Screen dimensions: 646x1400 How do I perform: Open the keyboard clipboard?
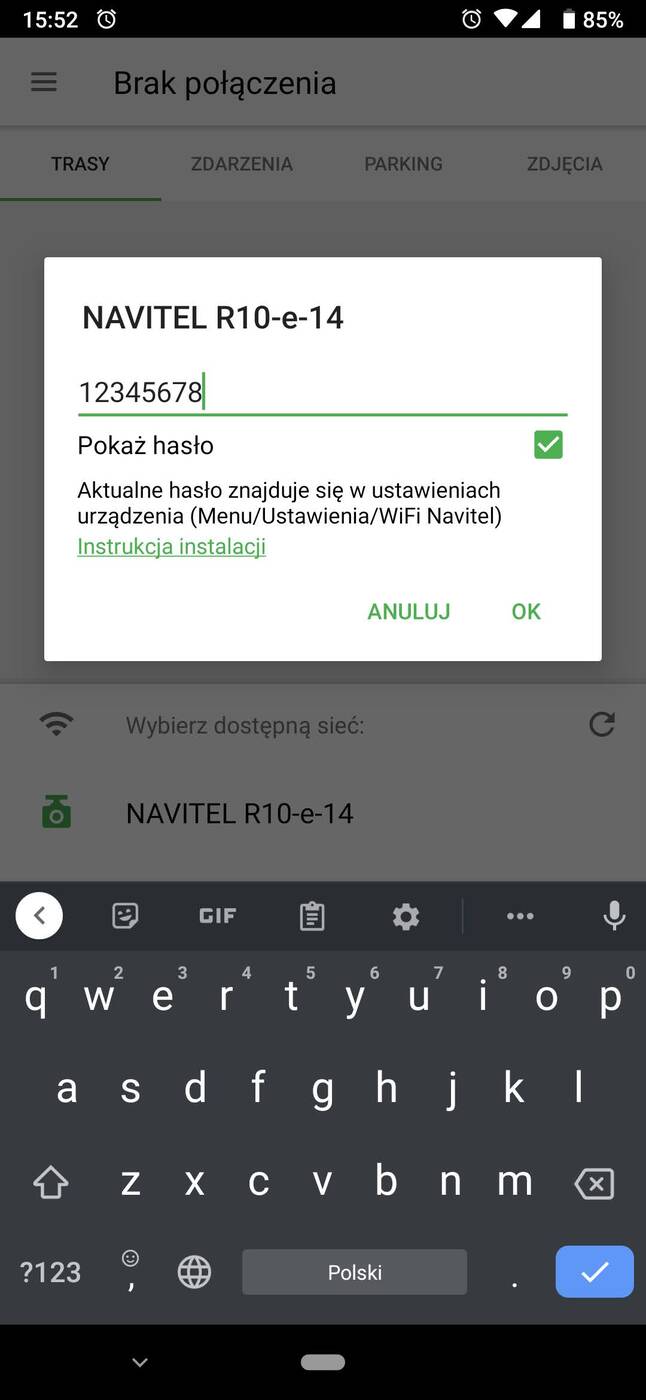(312, 916)
